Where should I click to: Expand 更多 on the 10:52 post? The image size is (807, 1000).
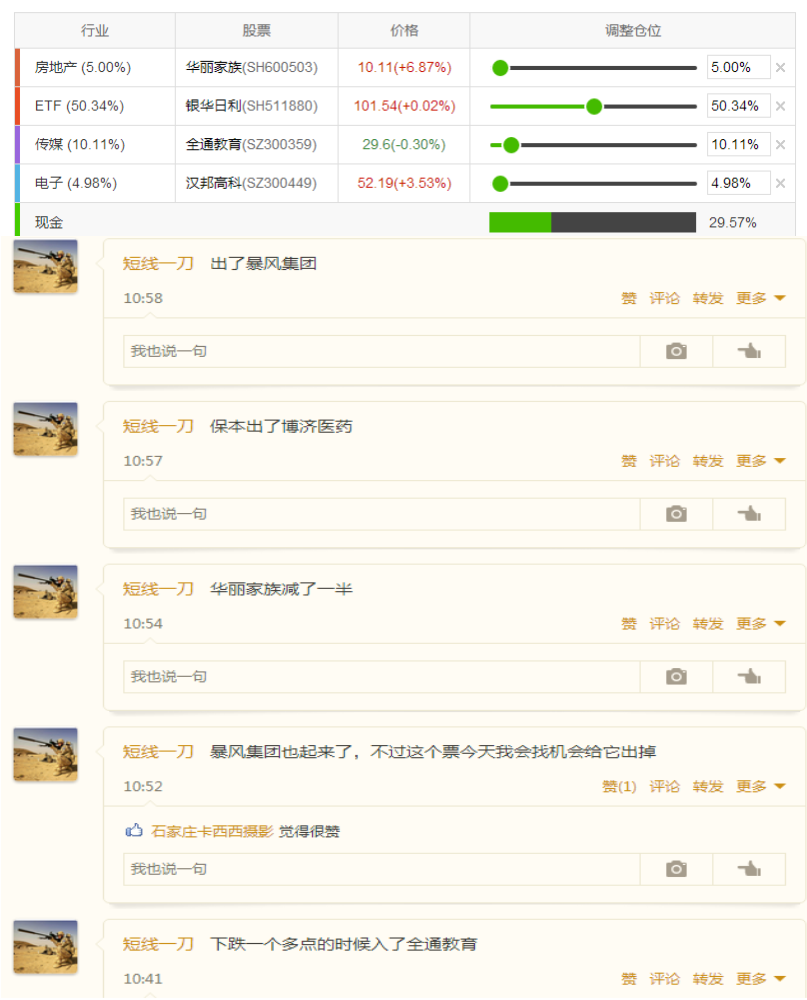pos(760,787)
